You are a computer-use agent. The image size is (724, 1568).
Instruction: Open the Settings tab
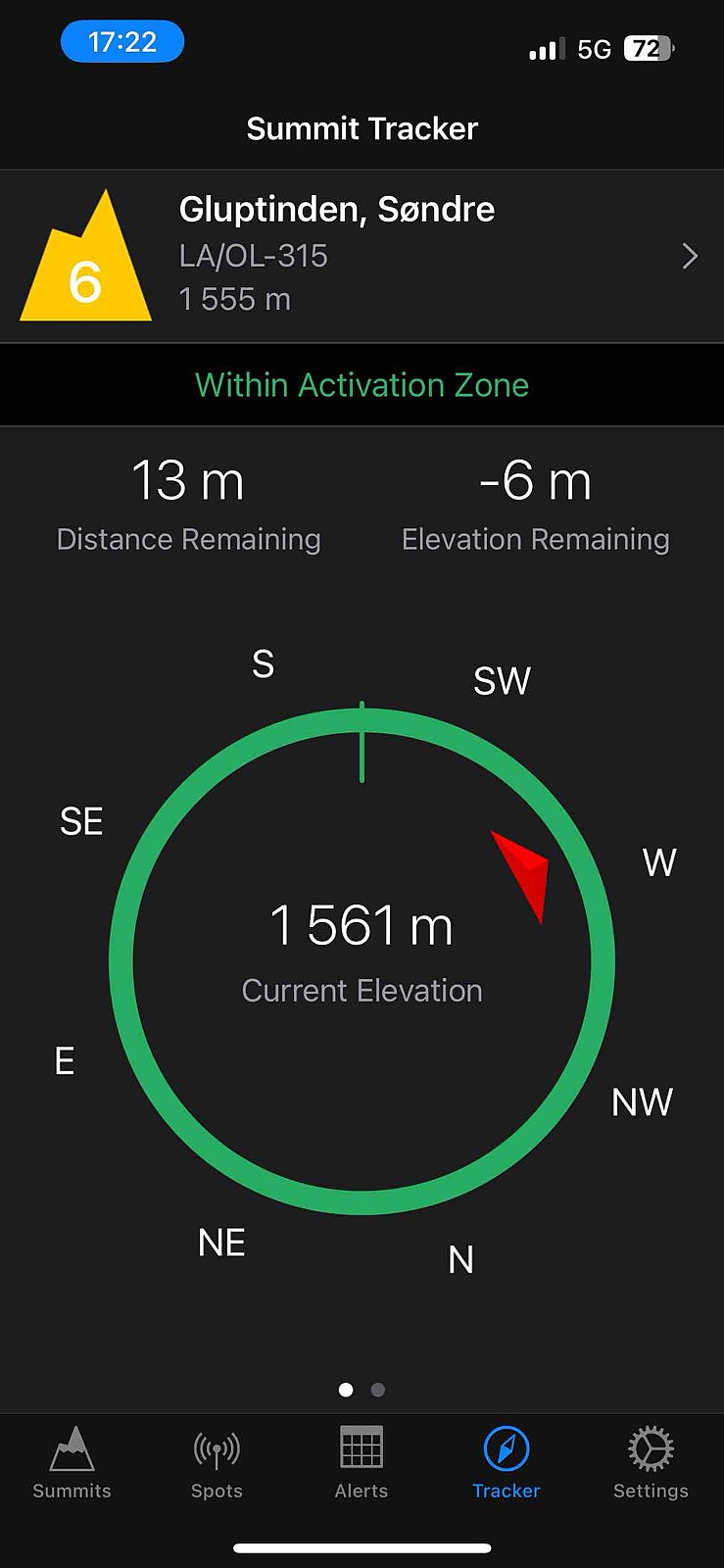click(x=651, y=1463)
